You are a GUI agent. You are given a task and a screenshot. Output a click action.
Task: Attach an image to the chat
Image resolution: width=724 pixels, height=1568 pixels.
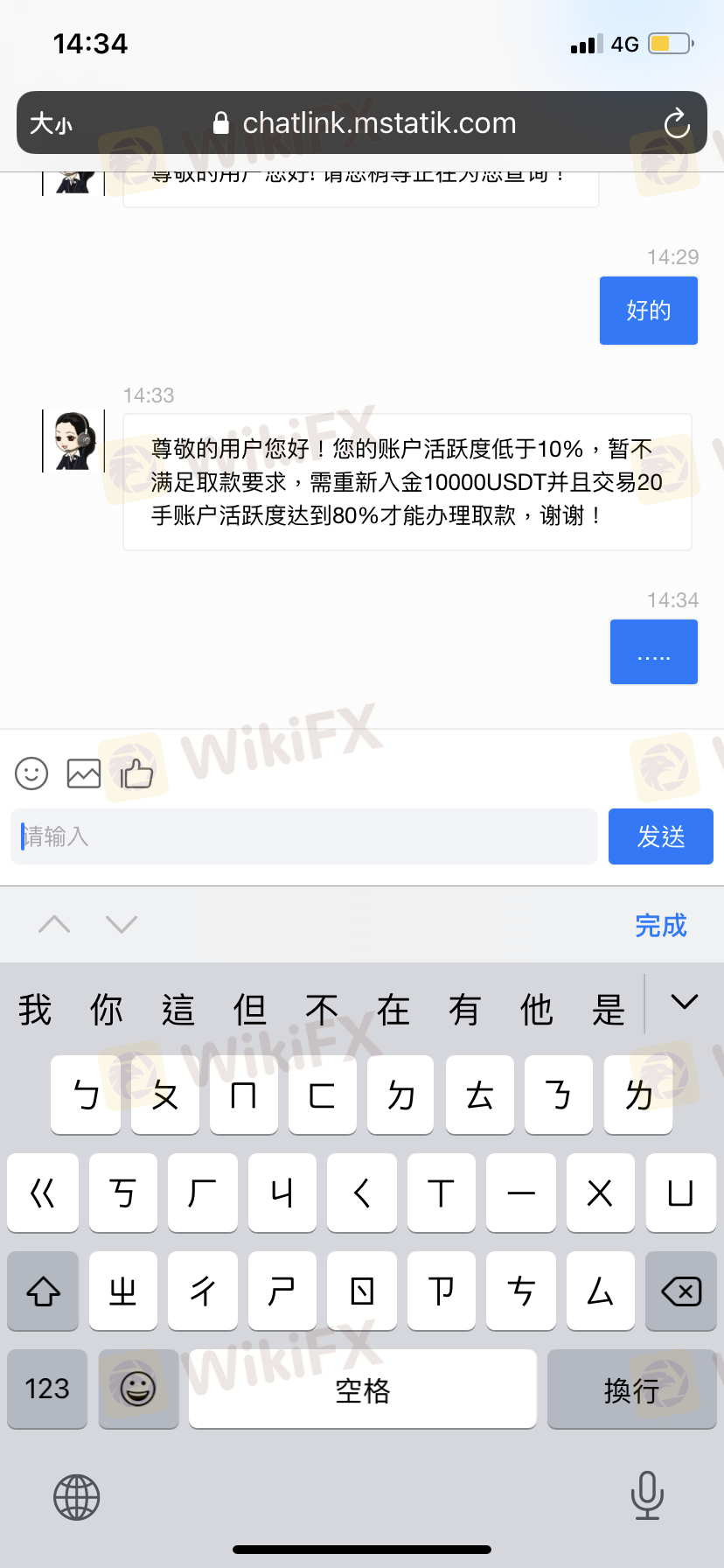[84, 773]
